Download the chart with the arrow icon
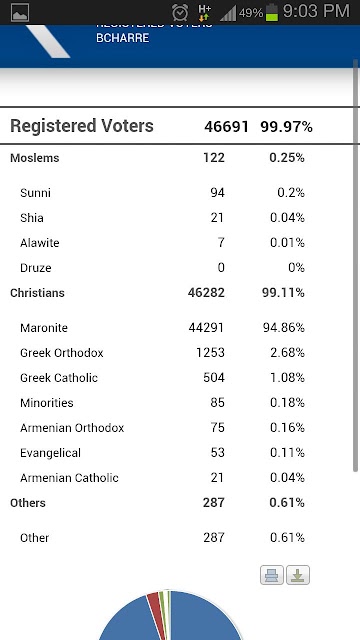 298,575
